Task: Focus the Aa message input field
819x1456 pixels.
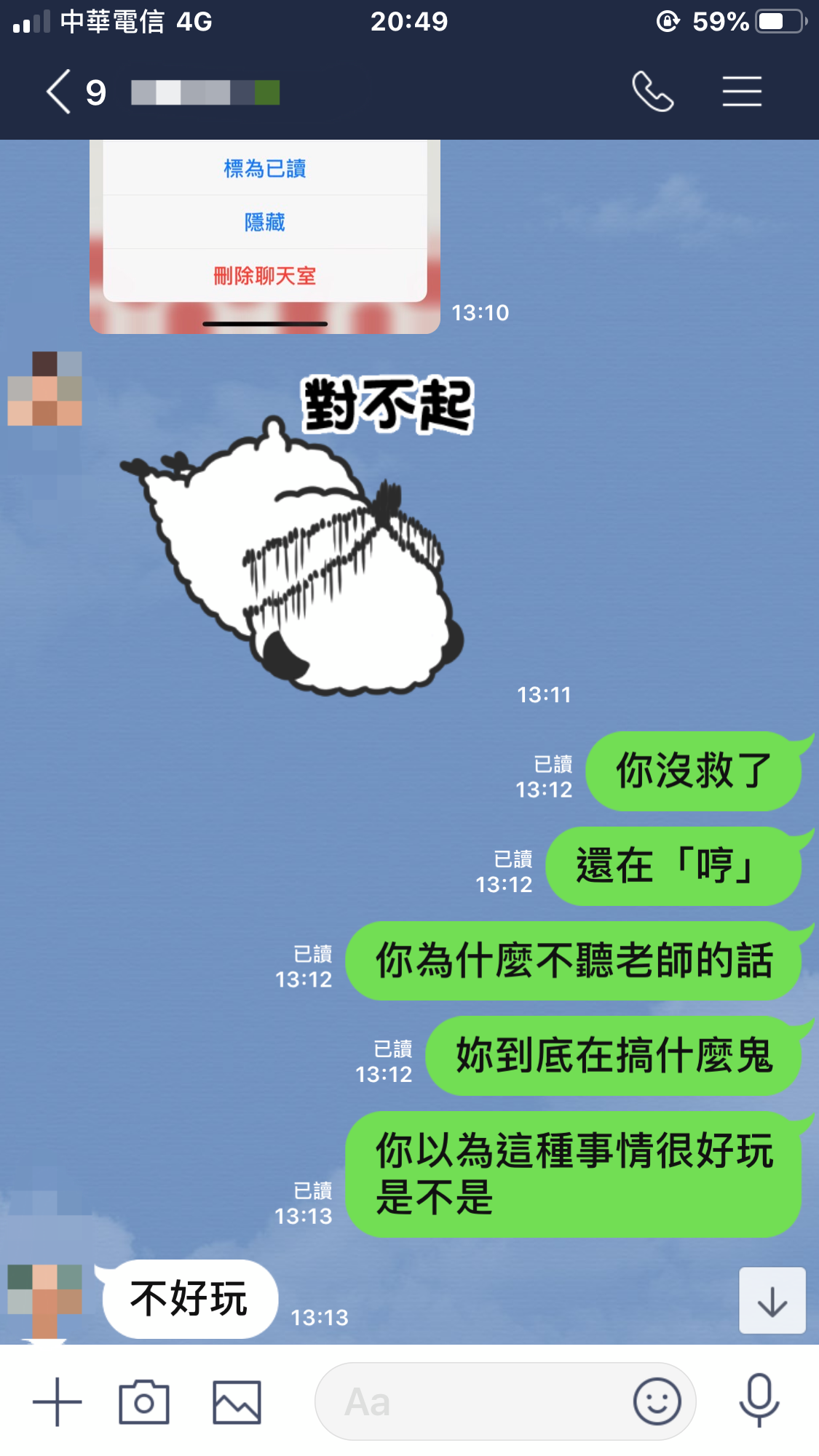Action: [x=473, y=1401]
